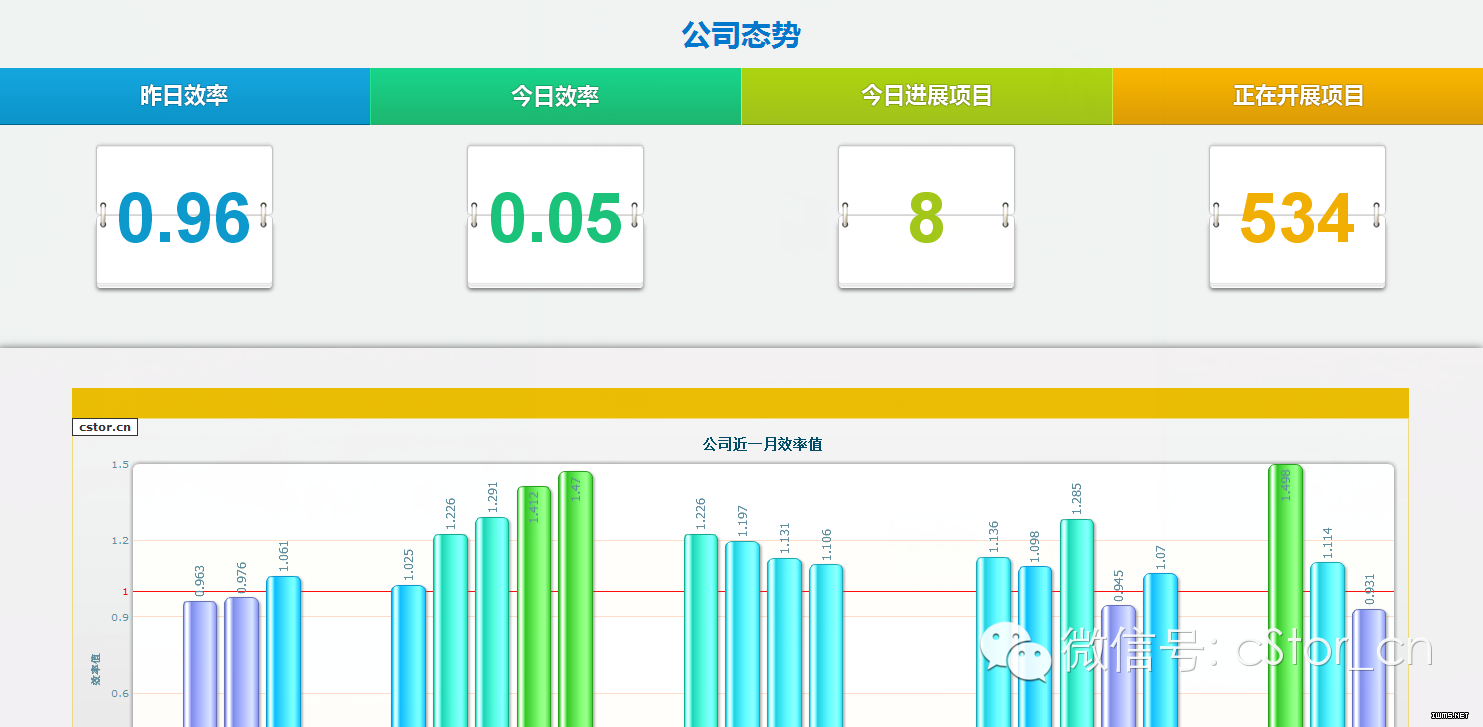The height and width of the screenshot is (727, 1483).
Task: Tap the 1.498 bar in the chart
Action: [1285, 600]
